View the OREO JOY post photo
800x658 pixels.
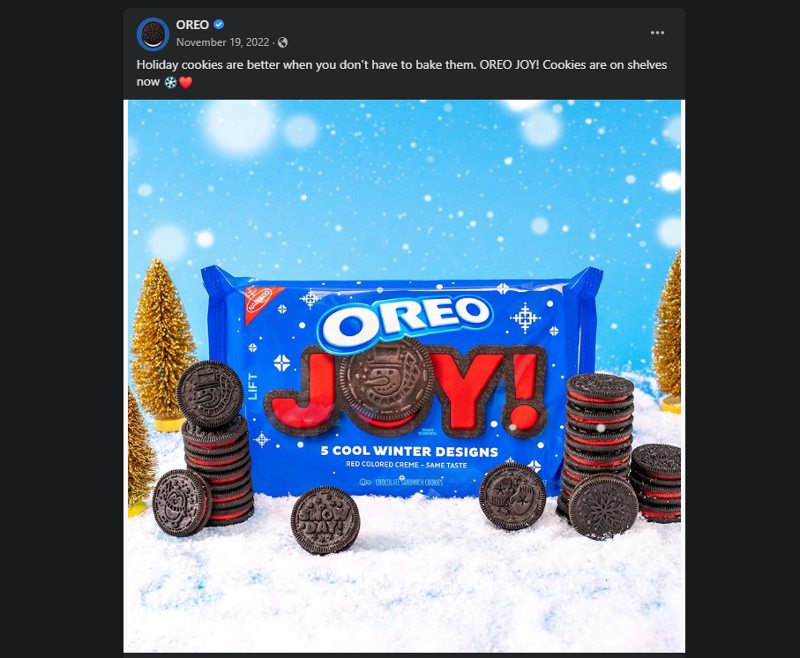tap(403, 375)
